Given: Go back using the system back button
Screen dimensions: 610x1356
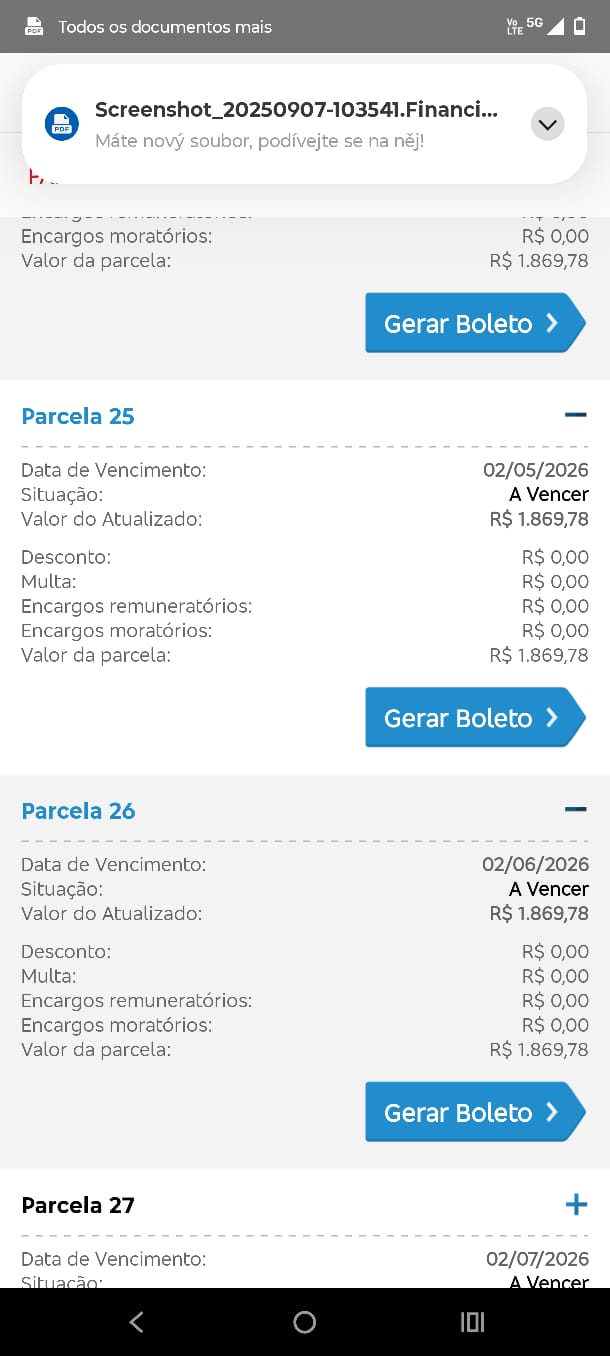Looking at the screenshot, I should pyautogui.click(x=137, y=1322).
